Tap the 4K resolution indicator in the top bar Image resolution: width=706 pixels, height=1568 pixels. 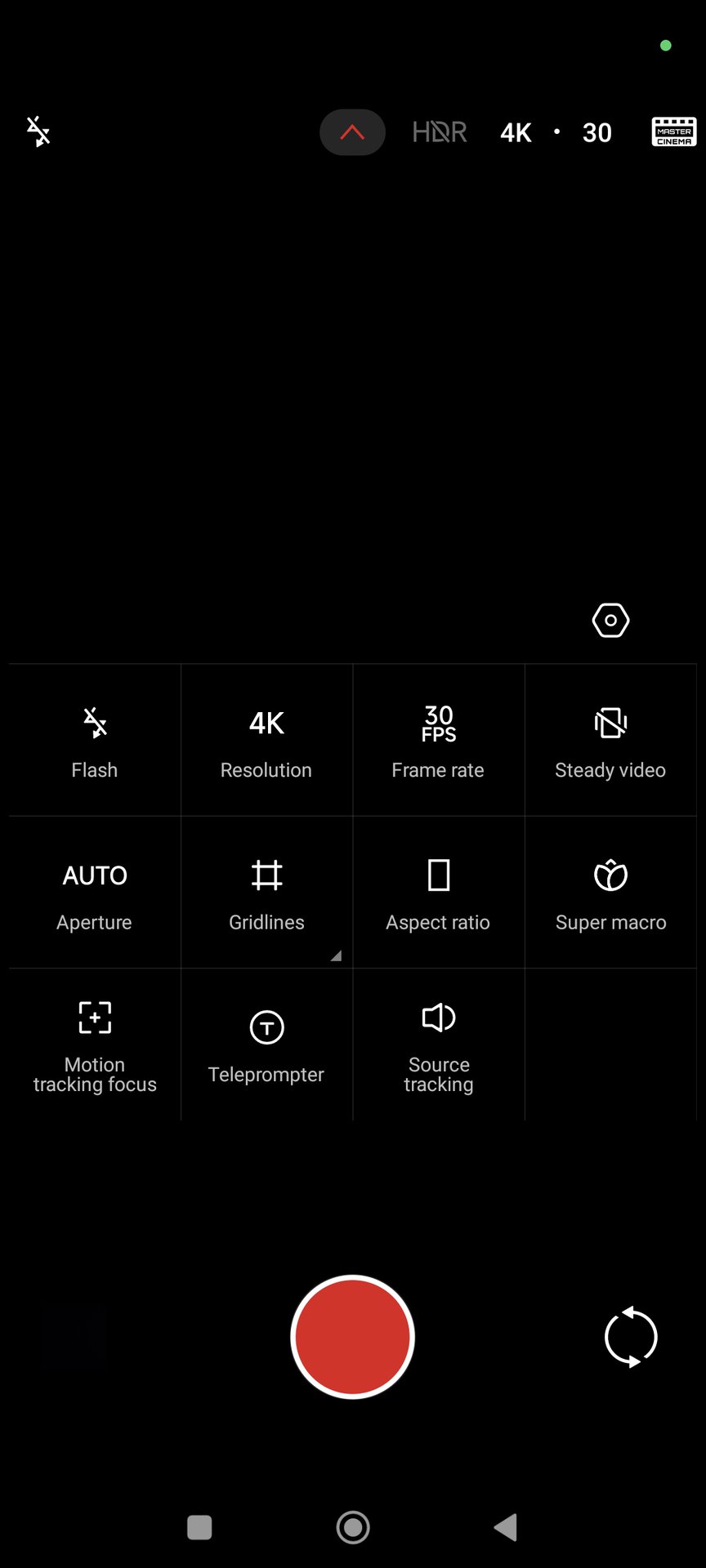516,132
